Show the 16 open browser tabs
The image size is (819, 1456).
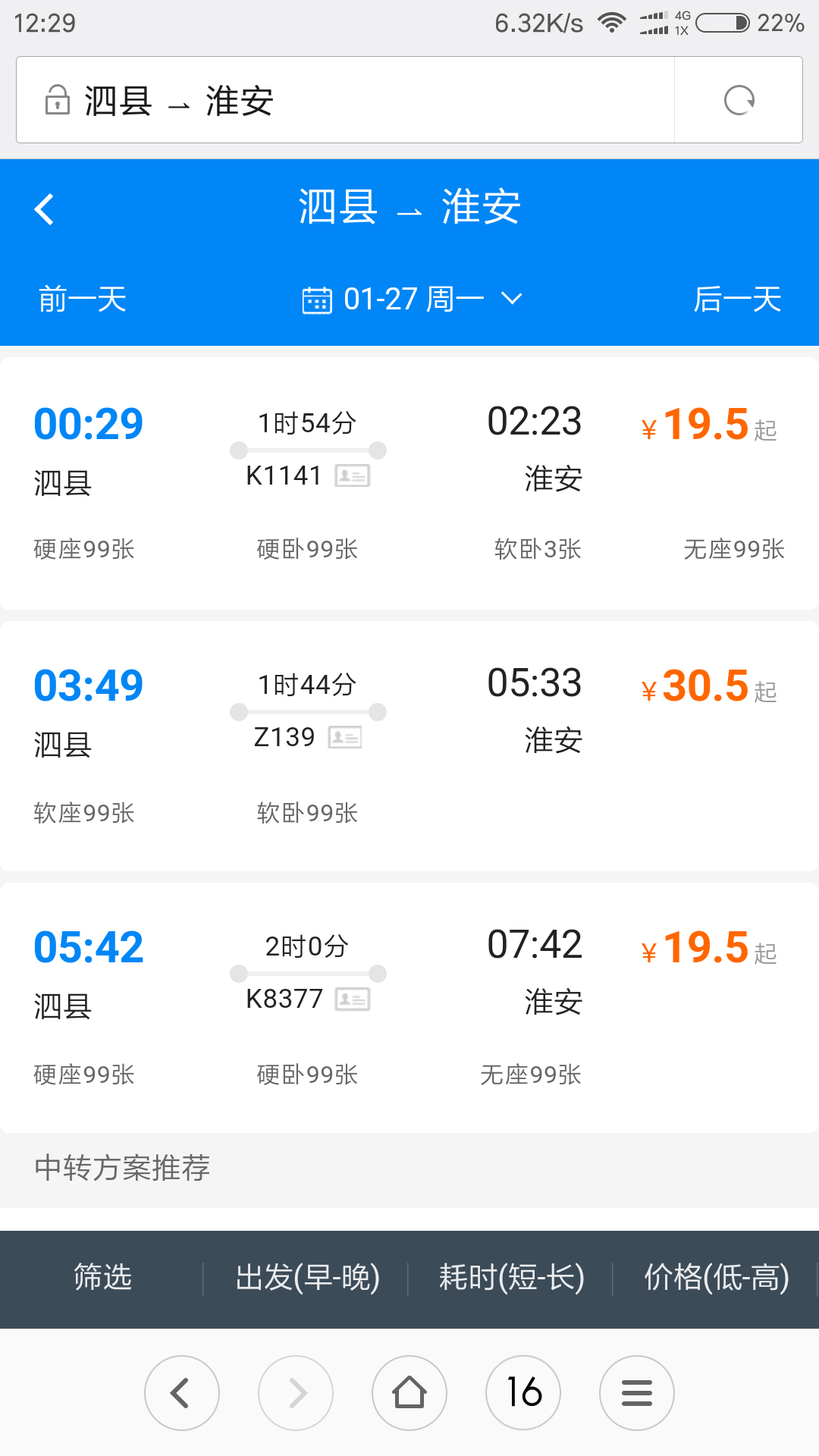pos(523,1392)
